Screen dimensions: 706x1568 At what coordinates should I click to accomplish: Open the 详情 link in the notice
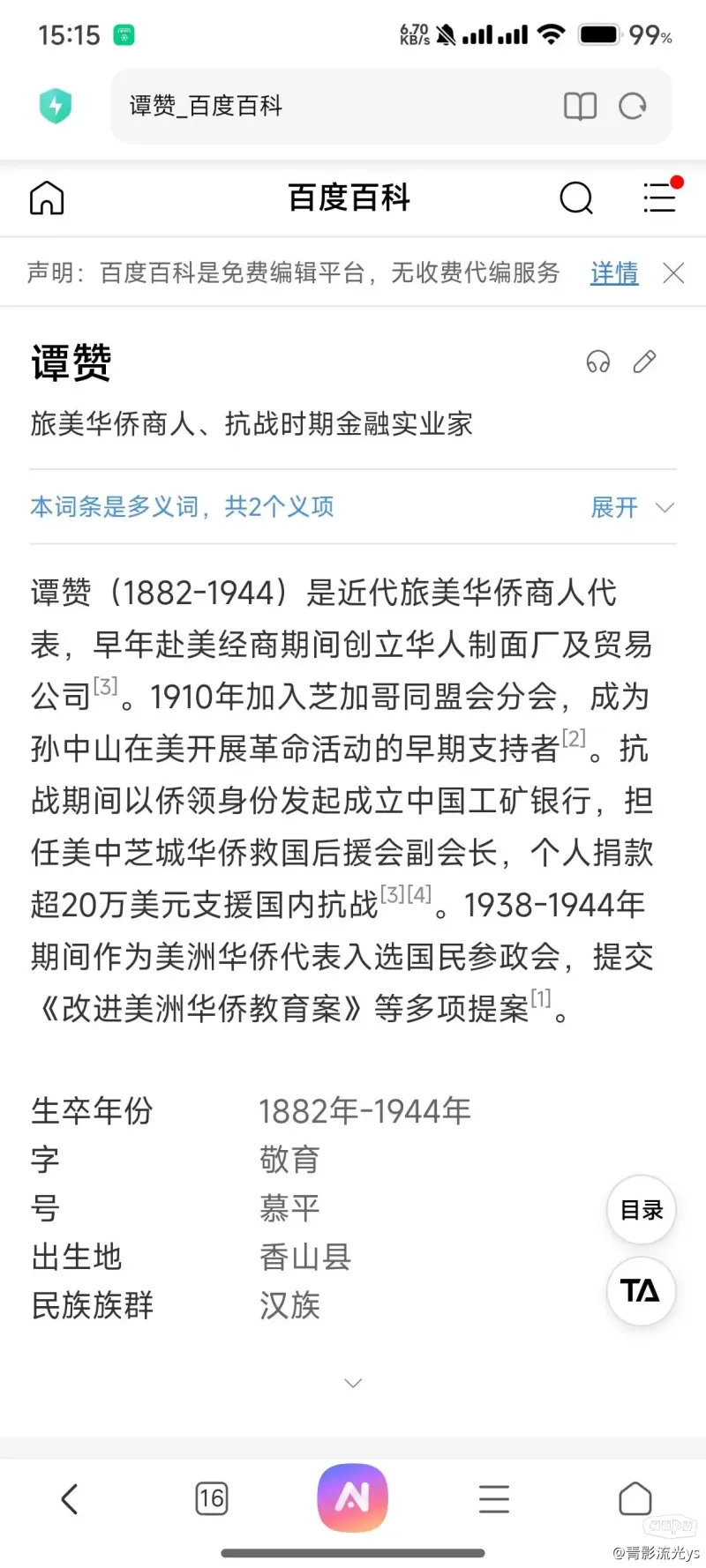(614, 273)
